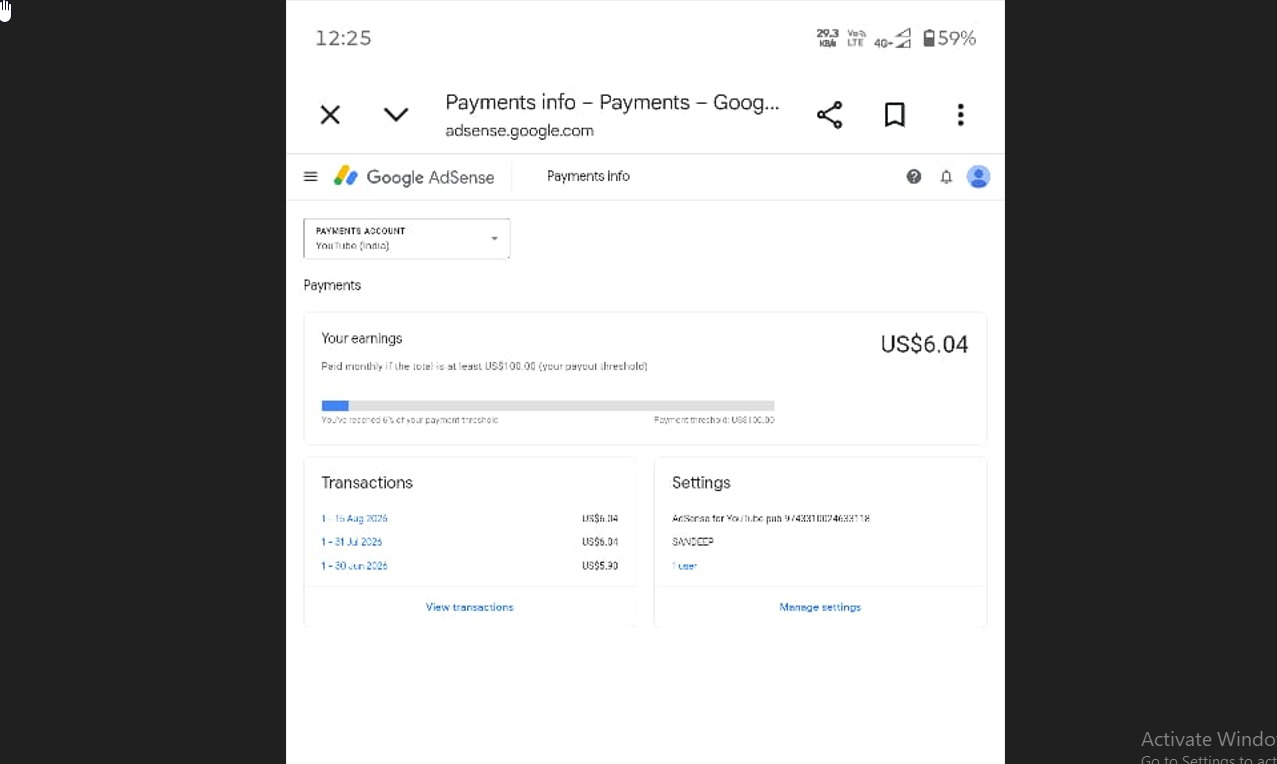Expand the Payments Account dropdown
Viewport: 1277px width, 764px height.
click(x=407, y=239)
